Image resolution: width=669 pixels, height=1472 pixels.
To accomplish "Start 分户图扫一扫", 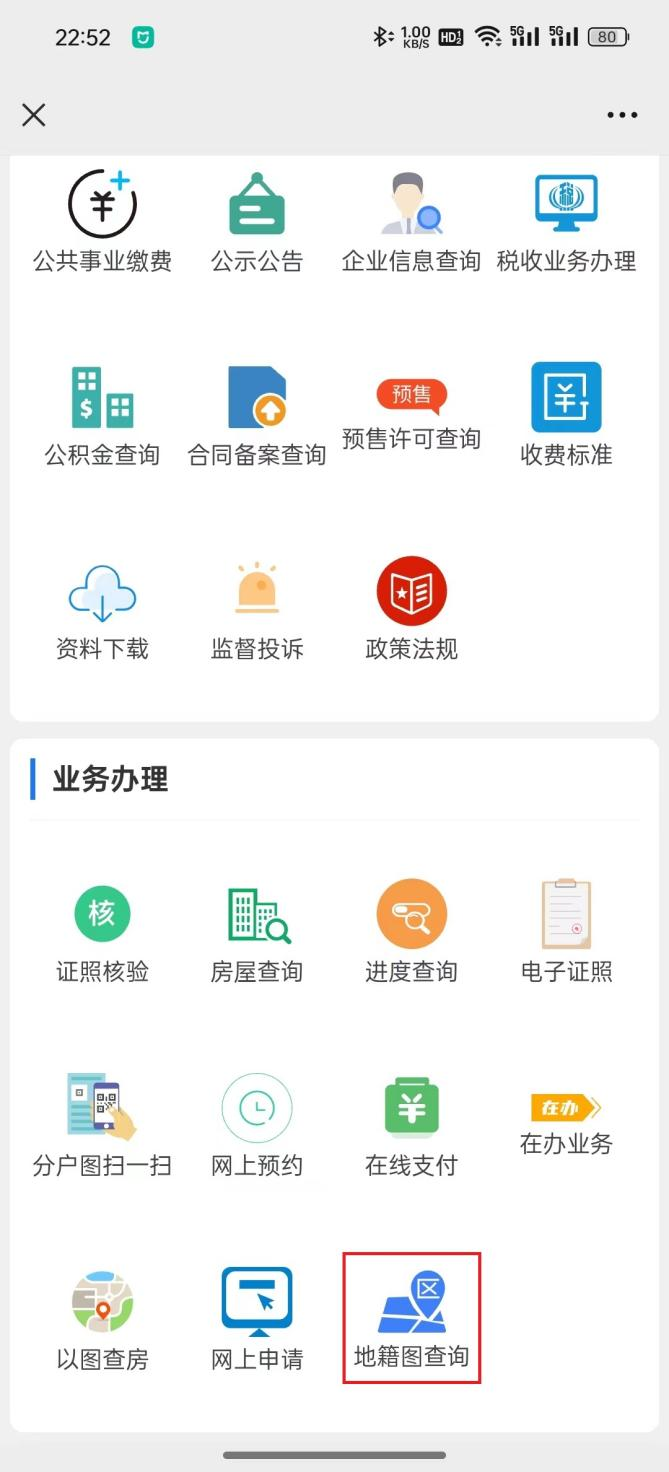I will 102,1126.
